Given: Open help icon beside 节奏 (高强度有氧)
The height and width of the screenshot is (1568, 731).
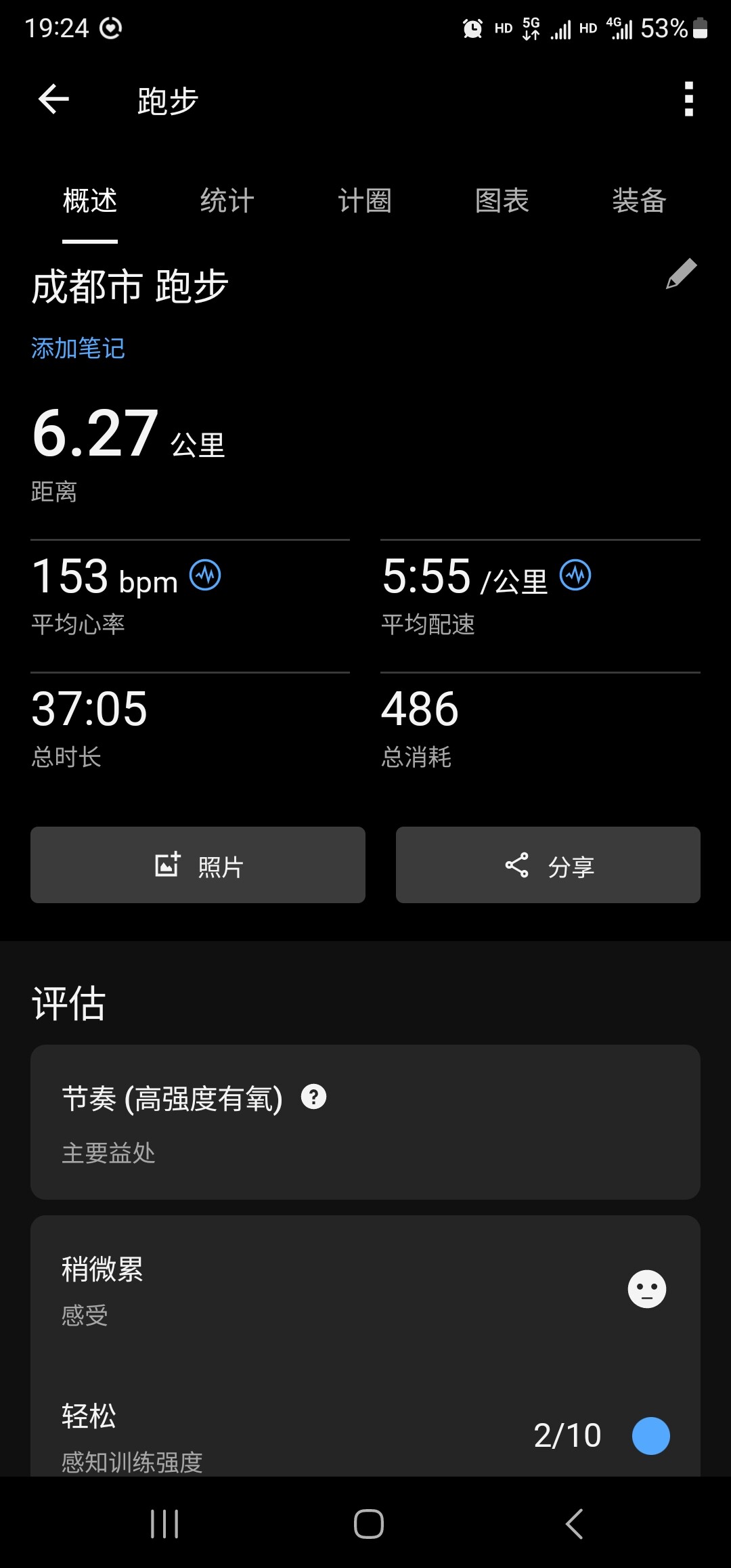Looking at the screenshot, I should pos(313,1097).
